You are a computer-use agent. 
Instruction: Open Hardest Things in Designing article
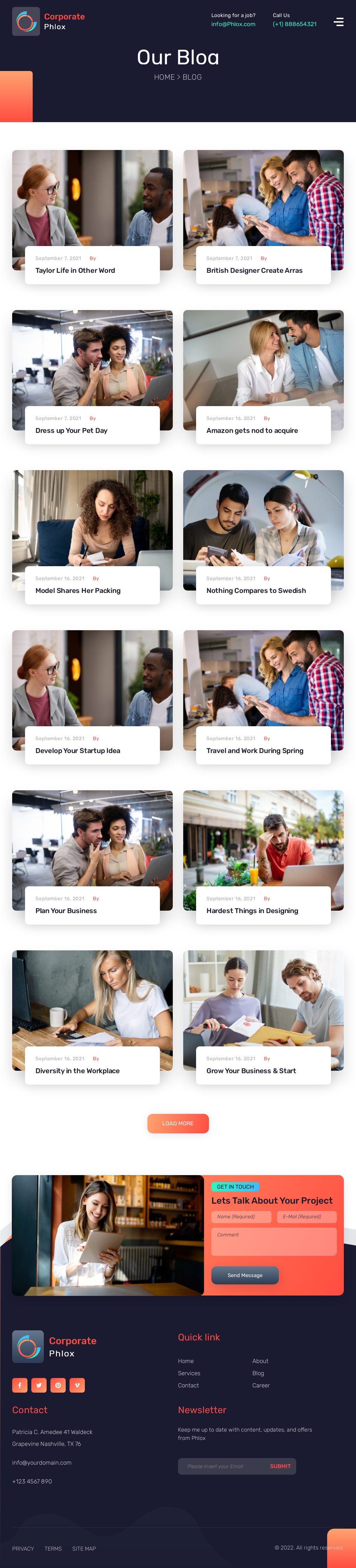(252, 911)
